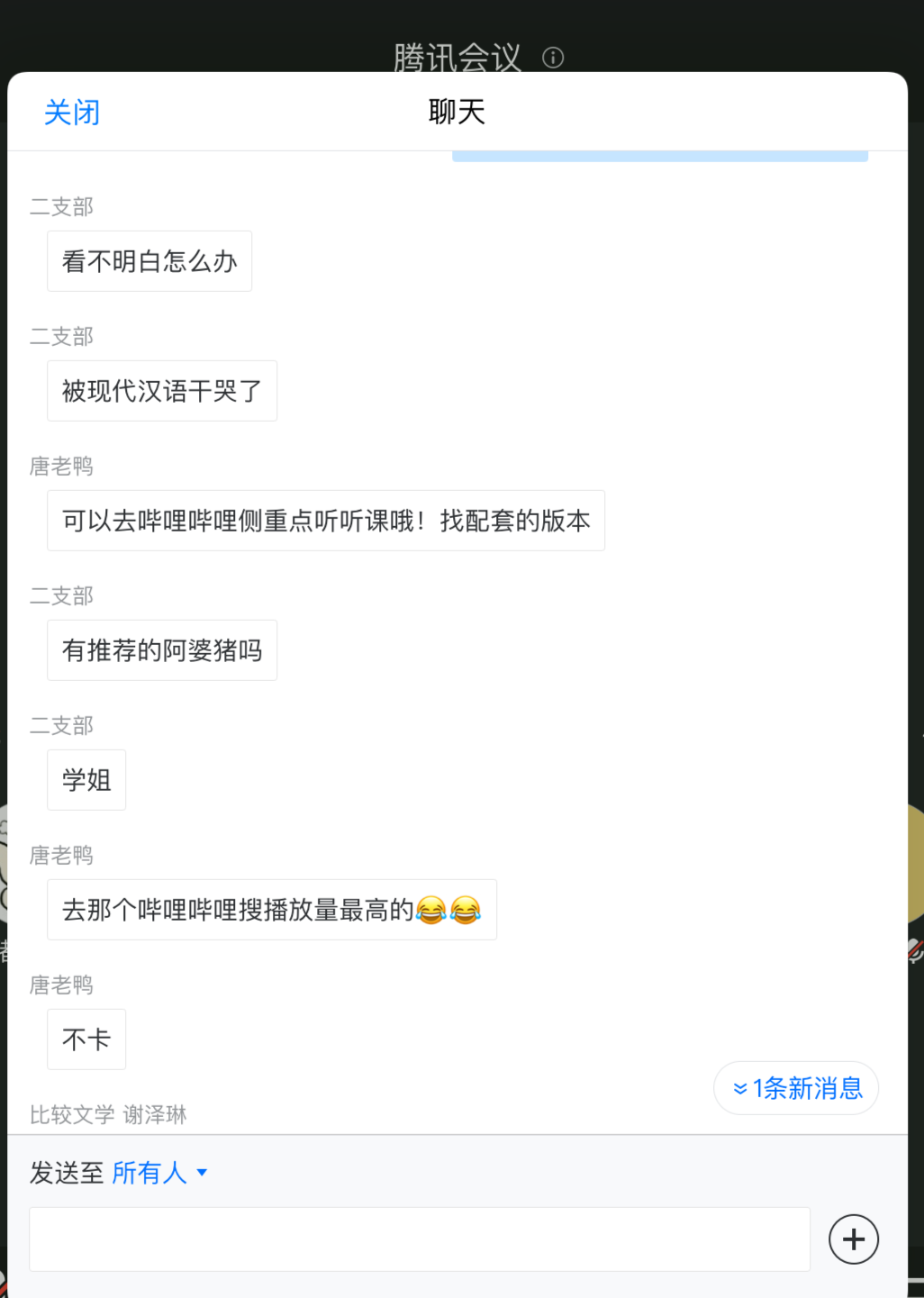The image size is (924, 1298).
Task: Open the plus attachment button
Action: tap(853, 1239)
